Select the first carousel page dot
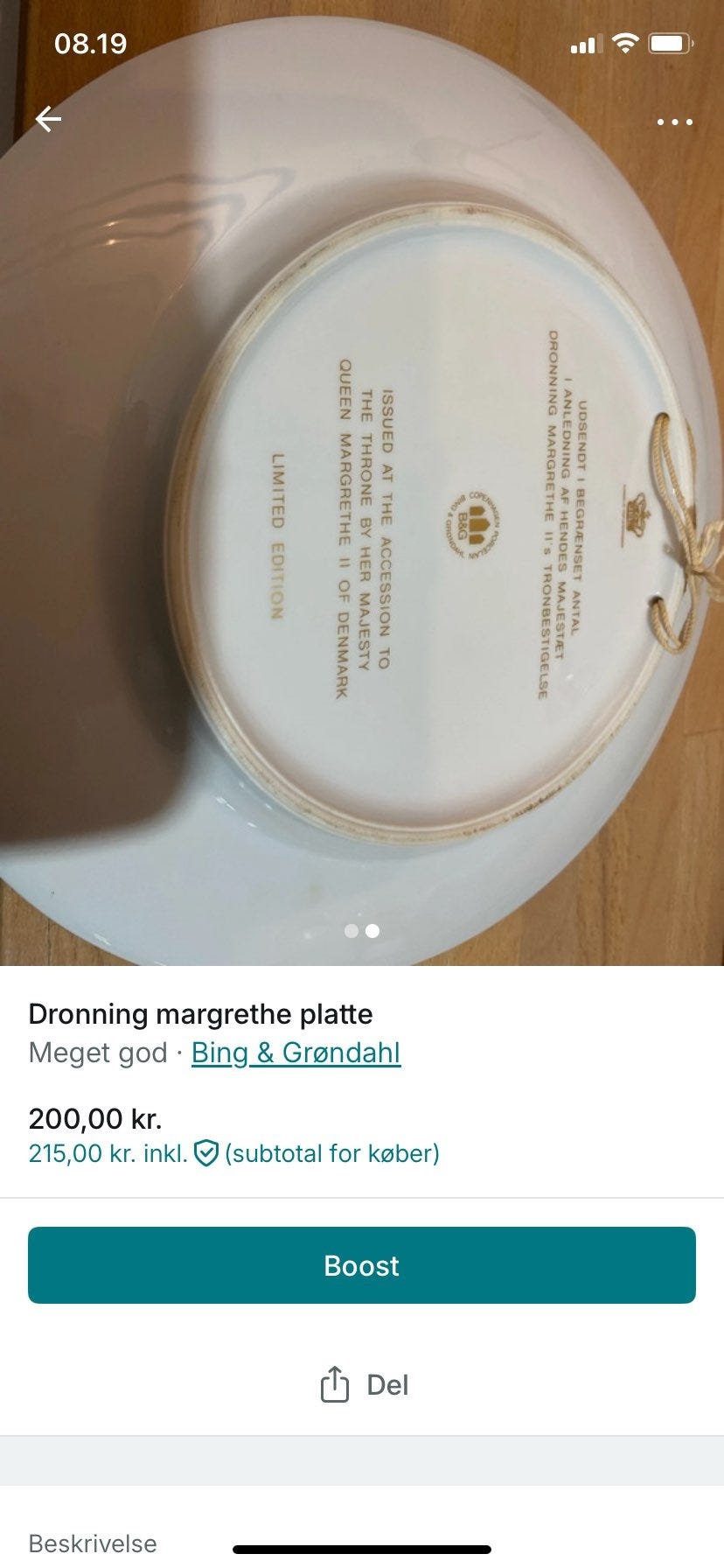Viewport: 724px width, 1568px height. click(x=351, y=932)
